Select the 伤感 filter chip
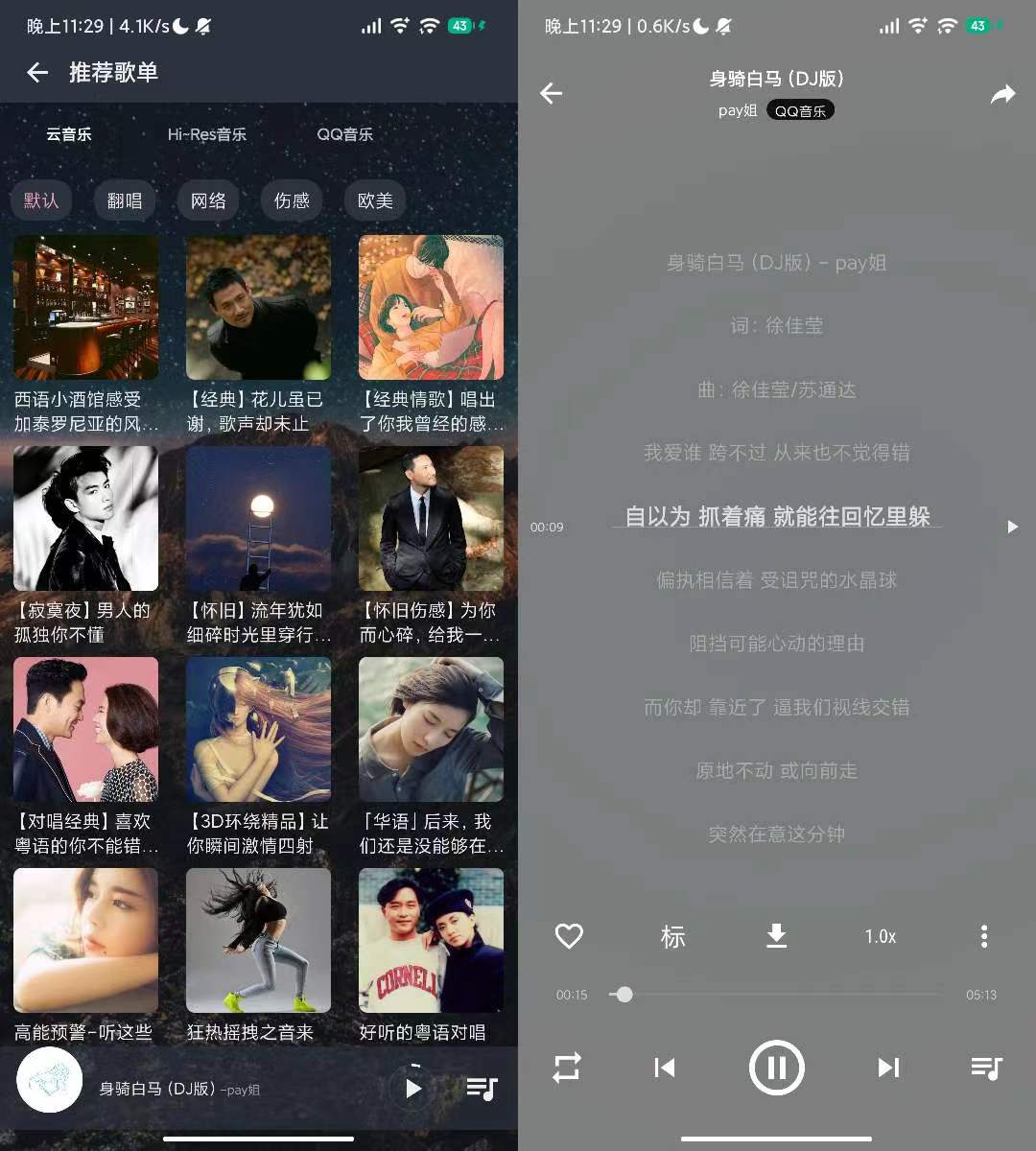This screenshot has height=1151, width=1036. tap(292, 200)
